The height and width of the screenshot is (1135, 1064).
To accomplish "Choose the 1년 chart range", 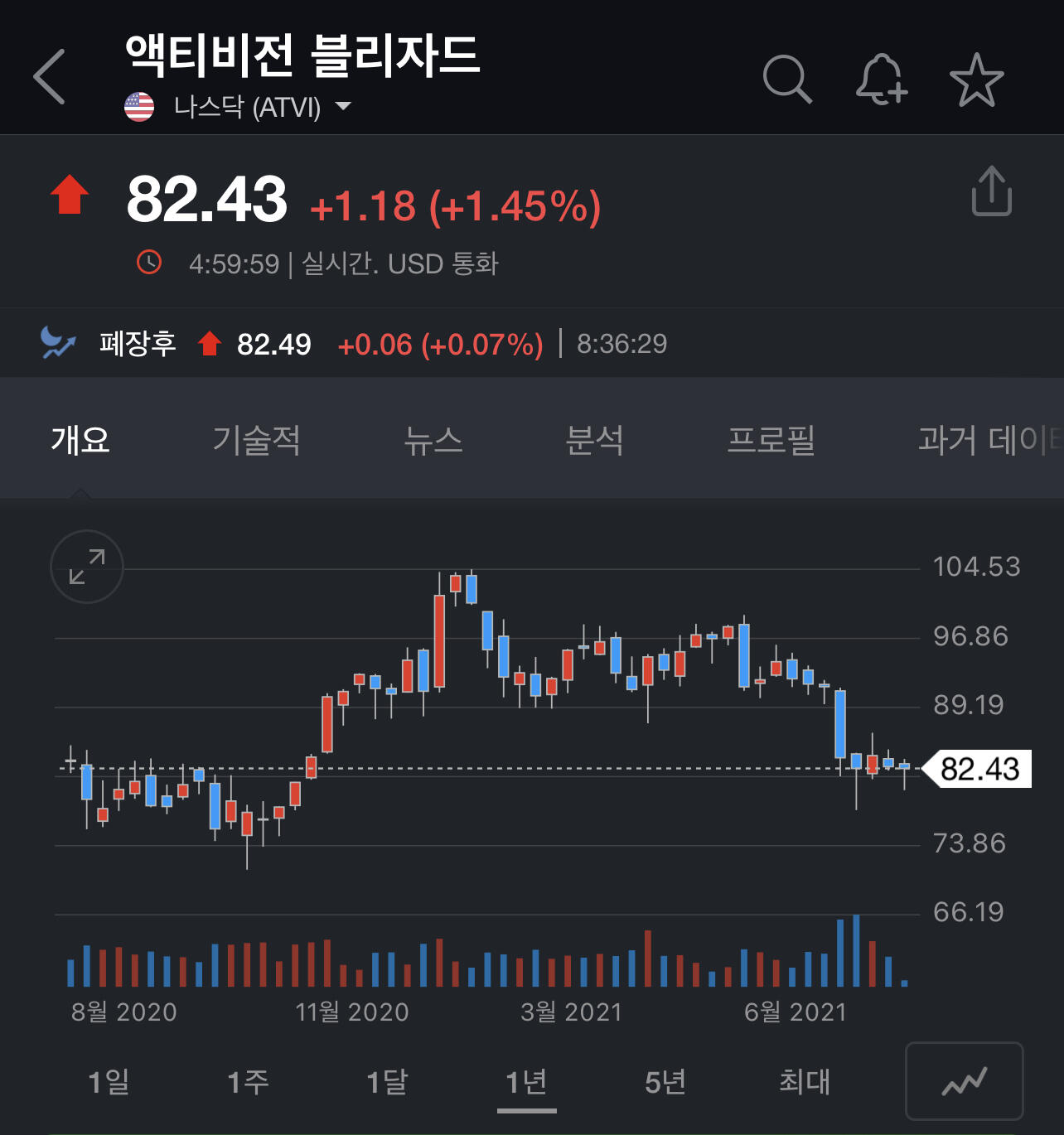I will (x=526, y=1082).
